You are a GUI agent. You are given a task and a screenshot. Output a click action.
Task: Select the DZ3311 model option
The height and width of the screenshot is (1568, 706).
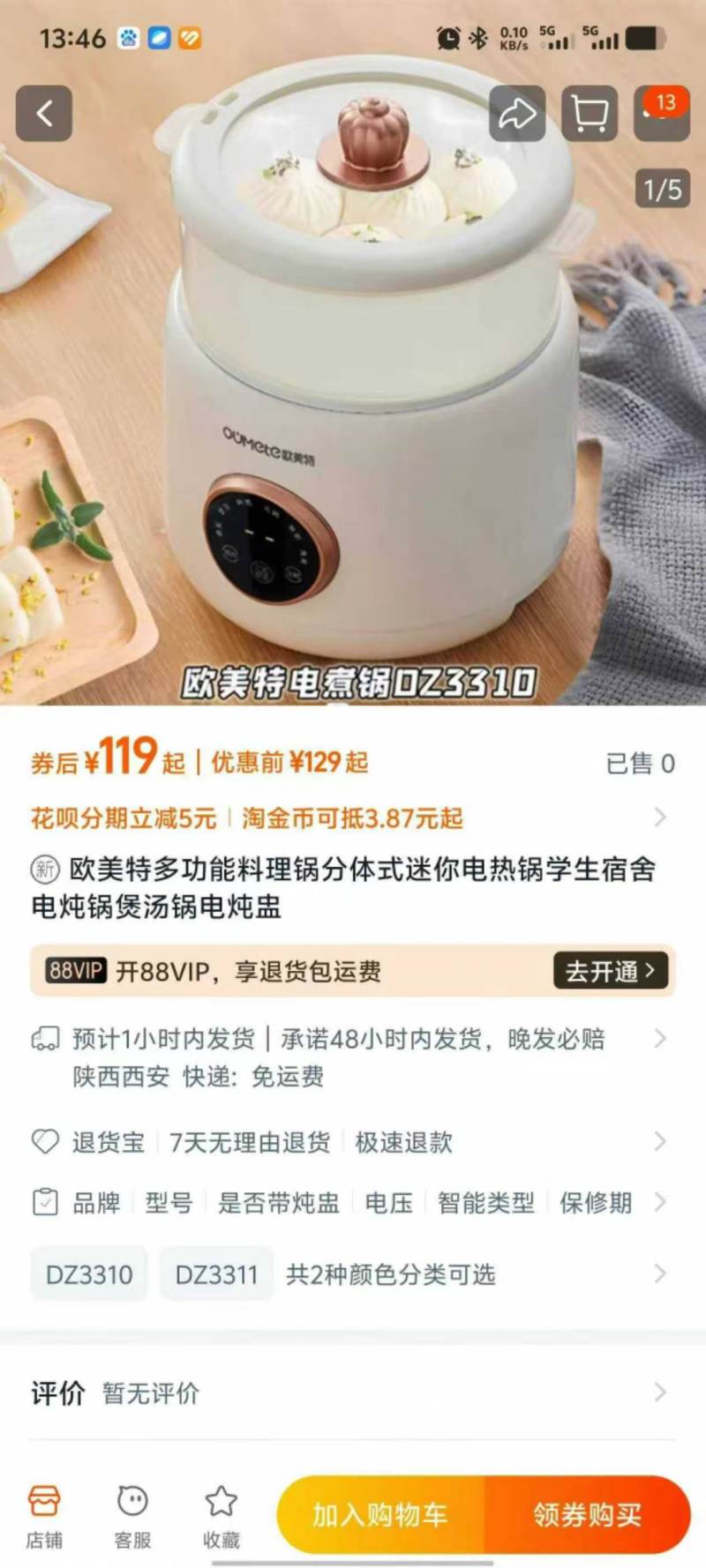(x=216, y=1274)
